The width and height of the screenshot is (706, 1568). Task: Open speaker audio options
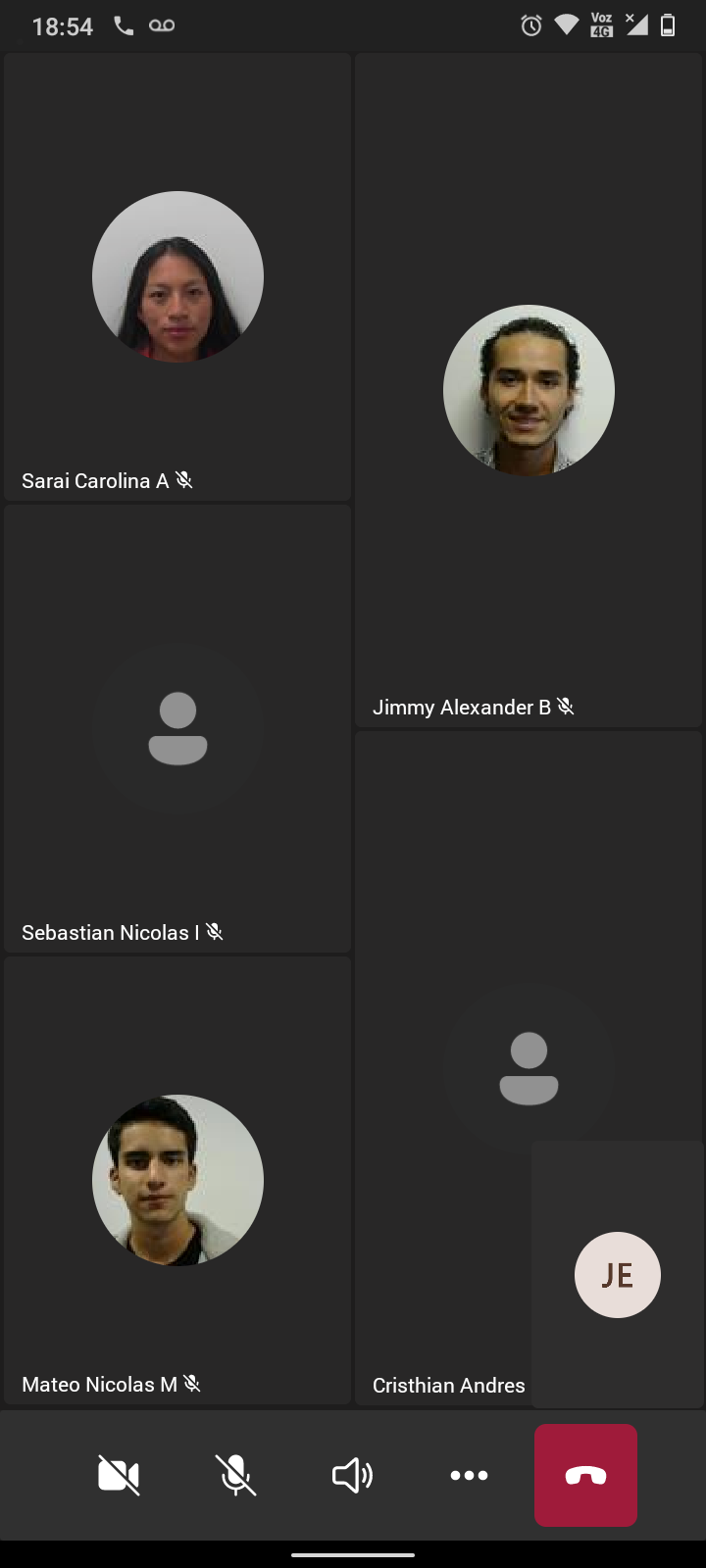pos(352,1475)
